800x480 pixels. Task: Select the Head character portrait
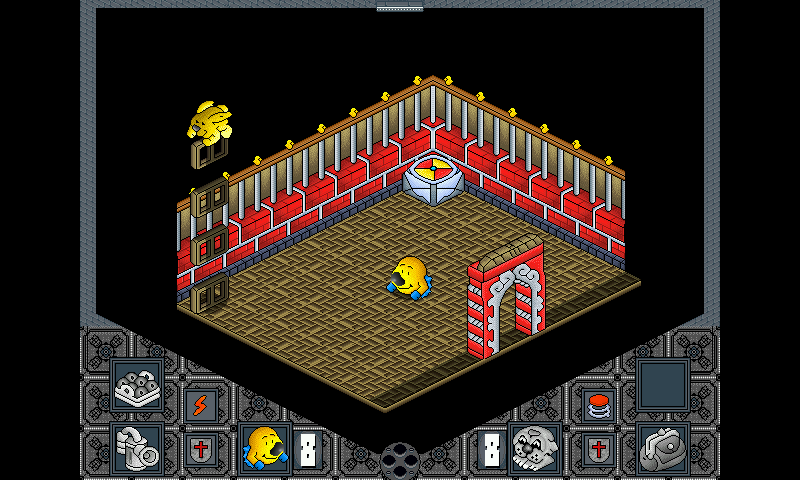[265, 447]
